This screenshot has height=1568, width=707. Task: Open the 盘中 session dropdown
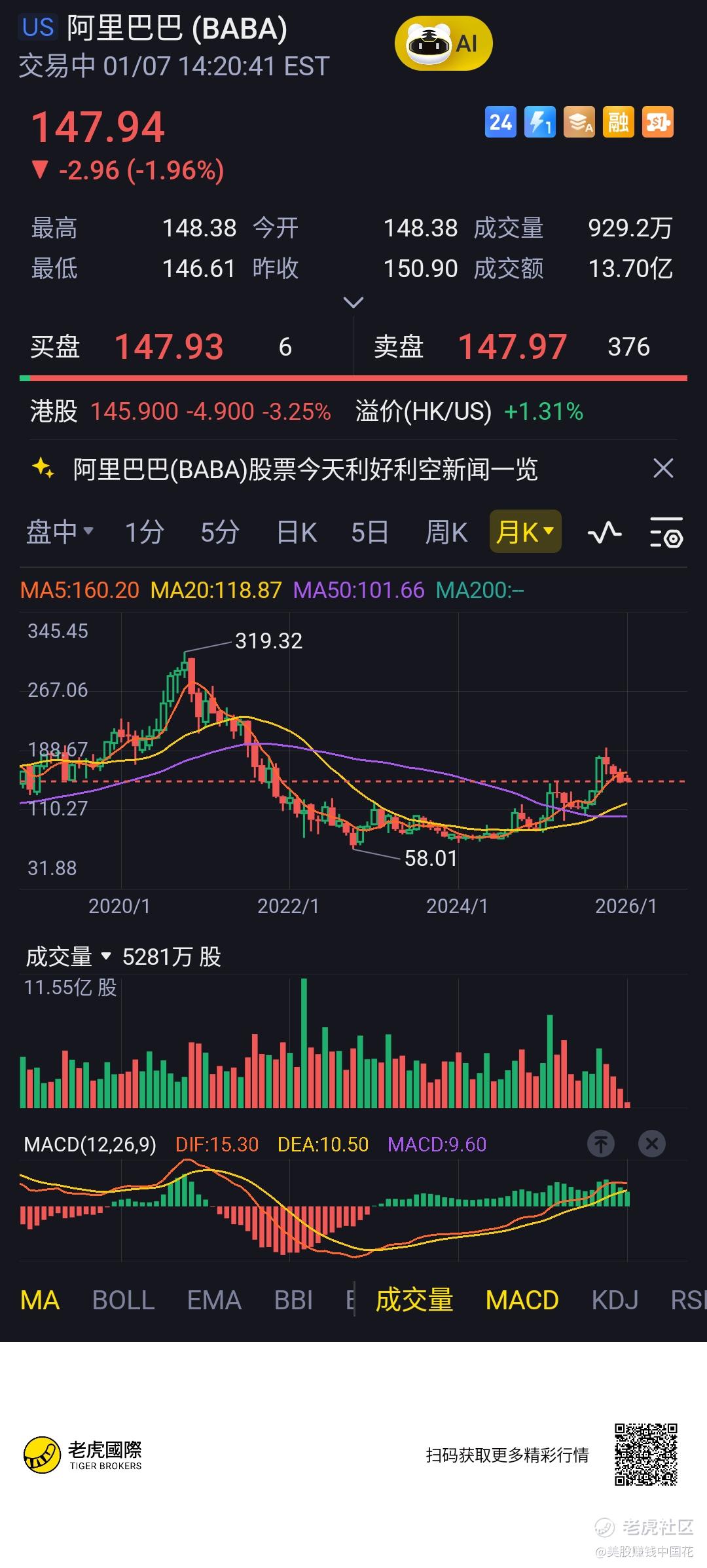(x=60, y=532)
